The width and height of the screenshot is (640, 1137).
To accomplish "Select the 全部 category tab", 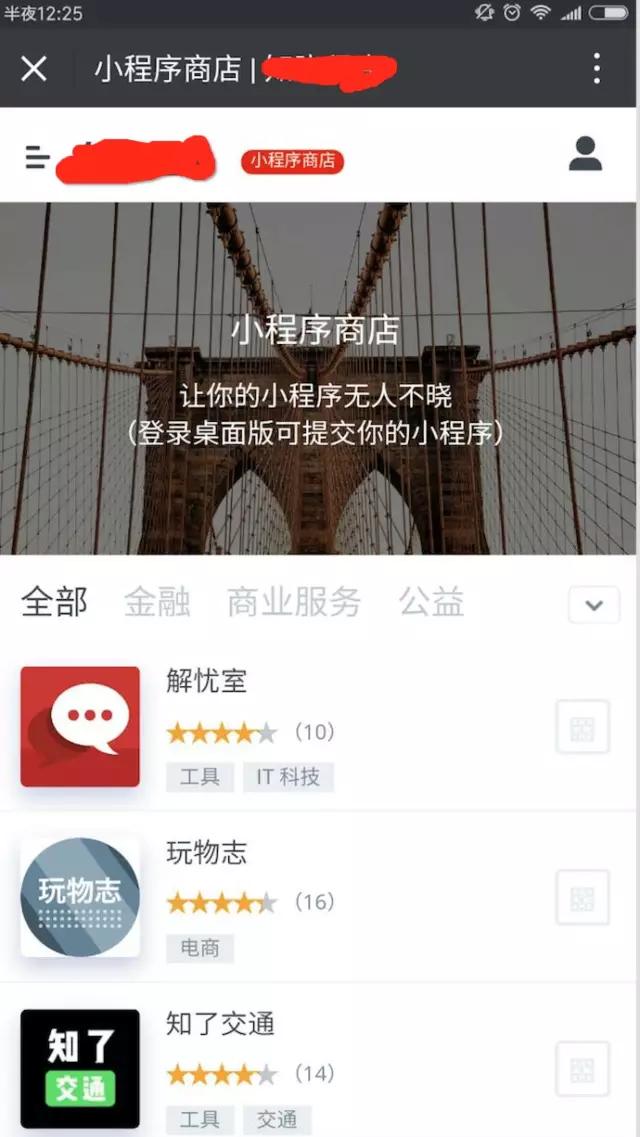I will [x=54, y=602].
